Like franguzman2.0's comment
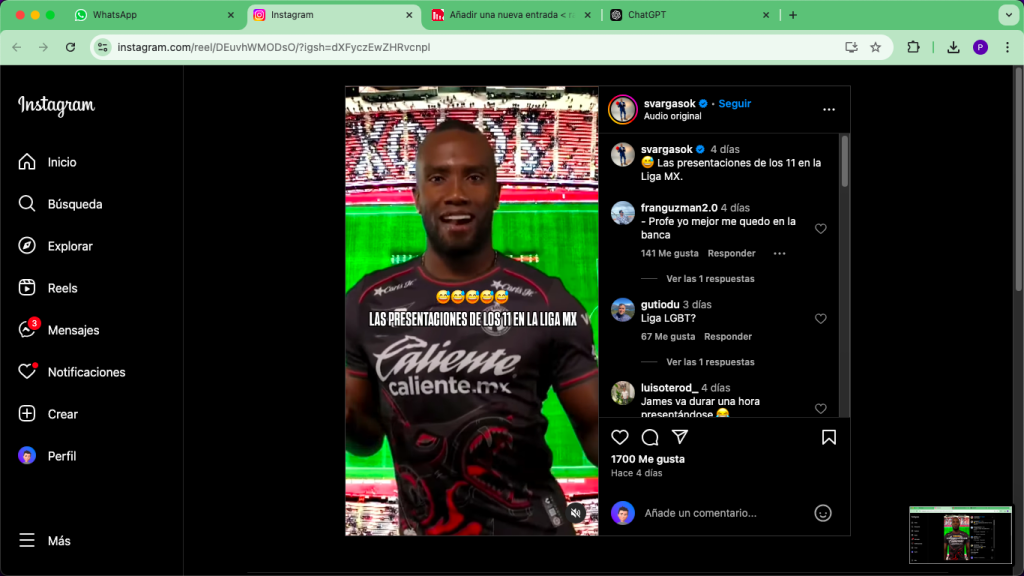The height and width of the screenshot is (576, 1024). click(821, 229)
